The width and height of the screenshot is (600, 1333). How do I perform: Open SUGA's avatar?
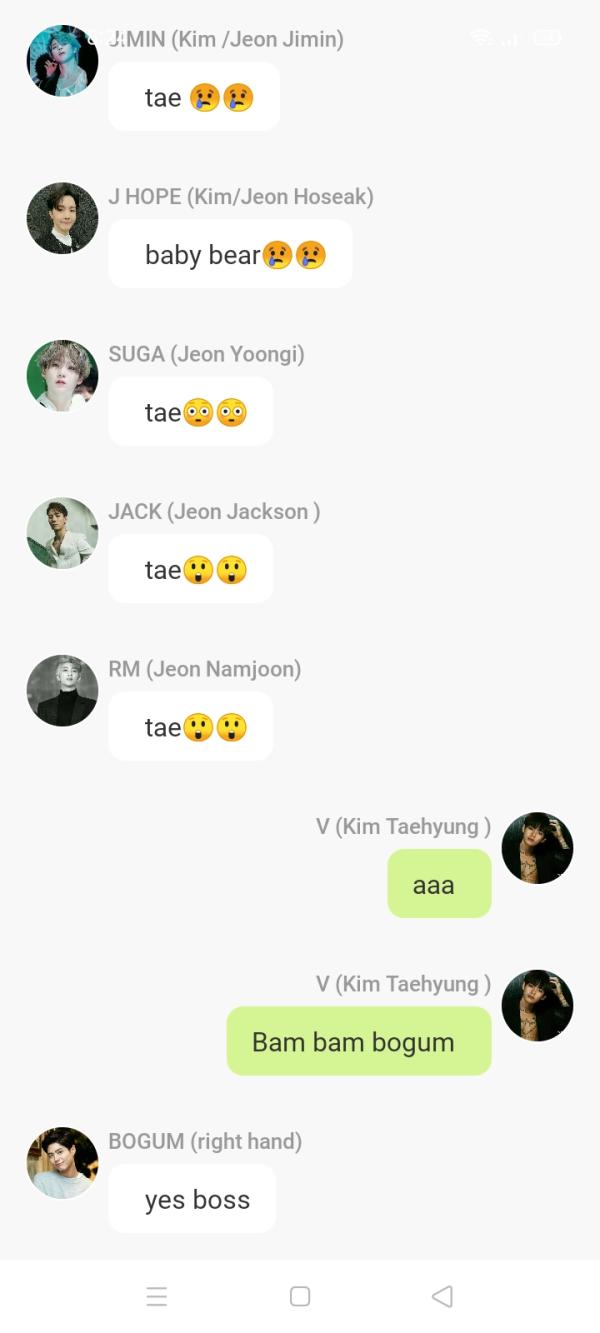click(62, 376)
